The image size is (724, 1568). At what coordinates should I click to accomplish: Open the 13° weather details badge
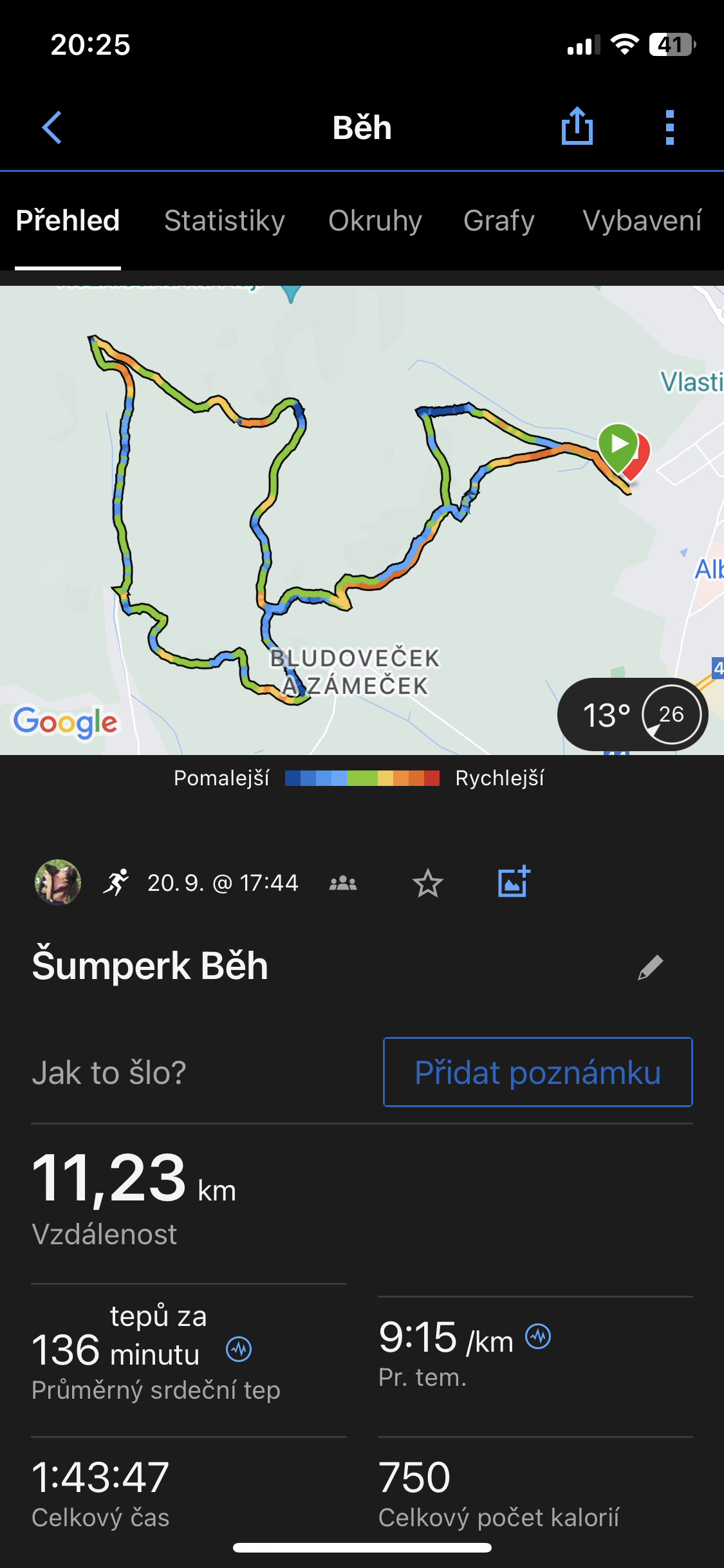(x=633, y=714)
